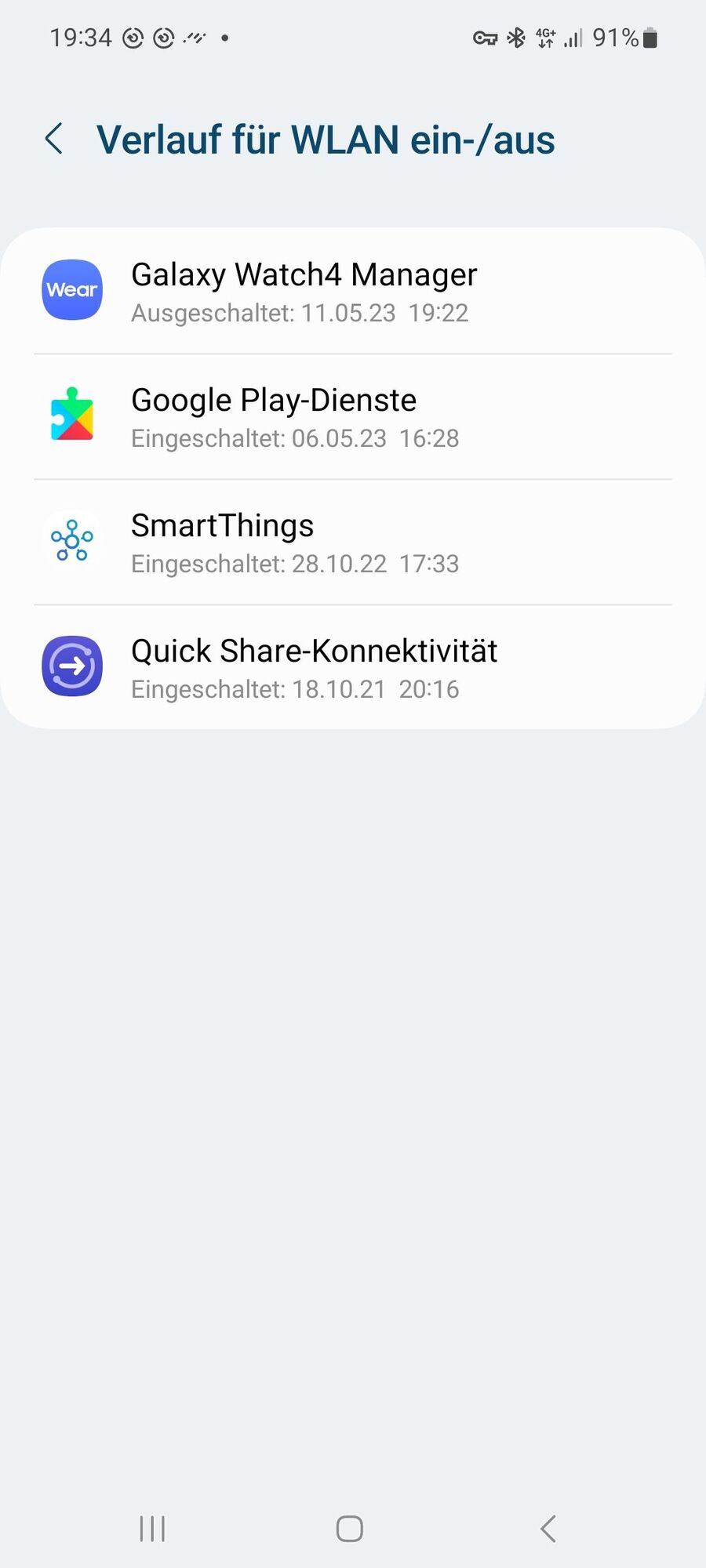Go back from Verlauf für WLAN ein-/aus
The image size is (706, 1568).
[x=53, y=140]
